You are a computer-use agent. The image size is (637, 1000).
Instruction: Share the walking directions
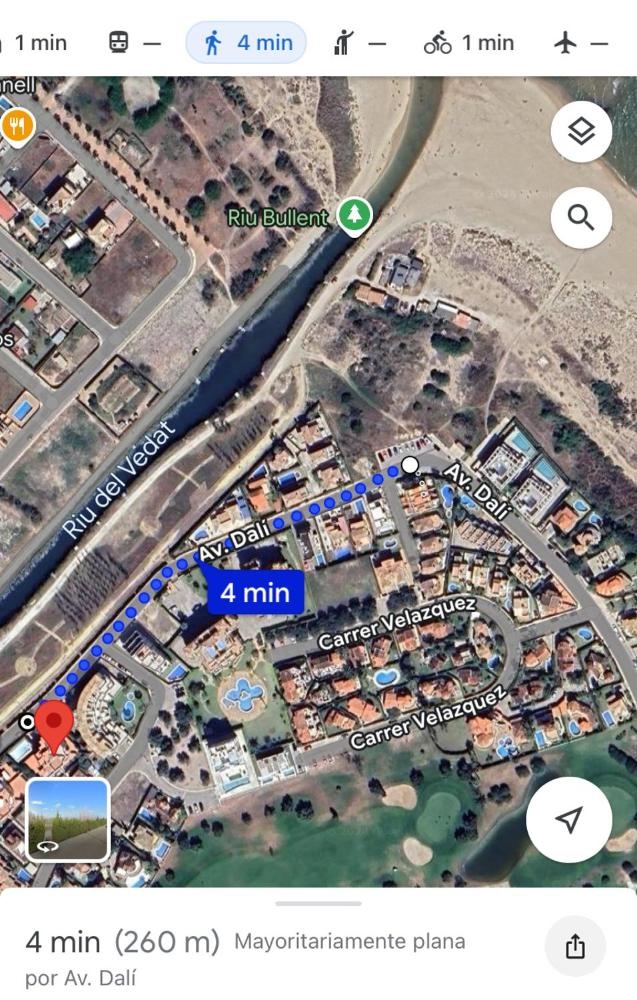[x=575, y=946]
